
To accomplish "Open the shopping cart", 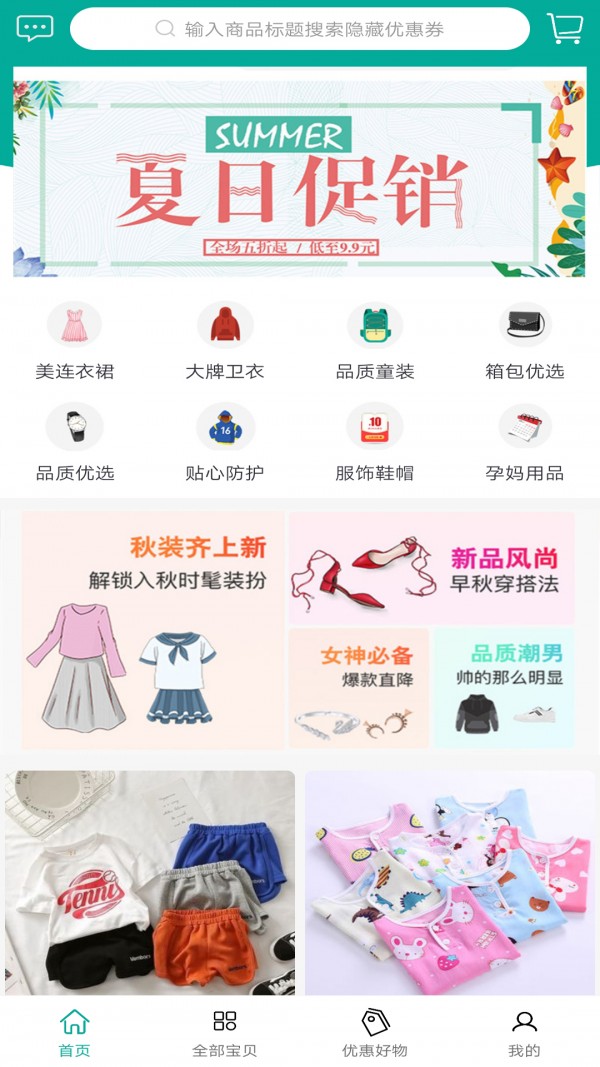I will pos(565,28).
